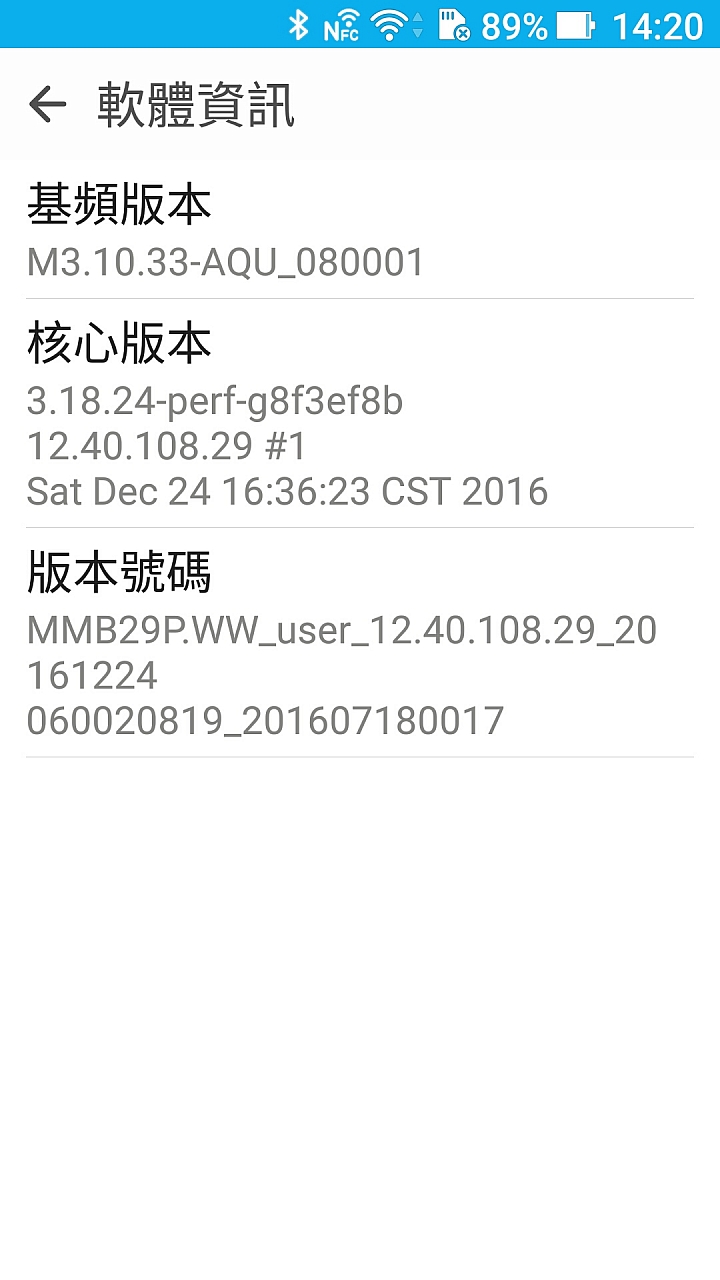Go back from 軟體資訊 screen
The width and height of the screenshot is (720, 1280).
(47, 104)
